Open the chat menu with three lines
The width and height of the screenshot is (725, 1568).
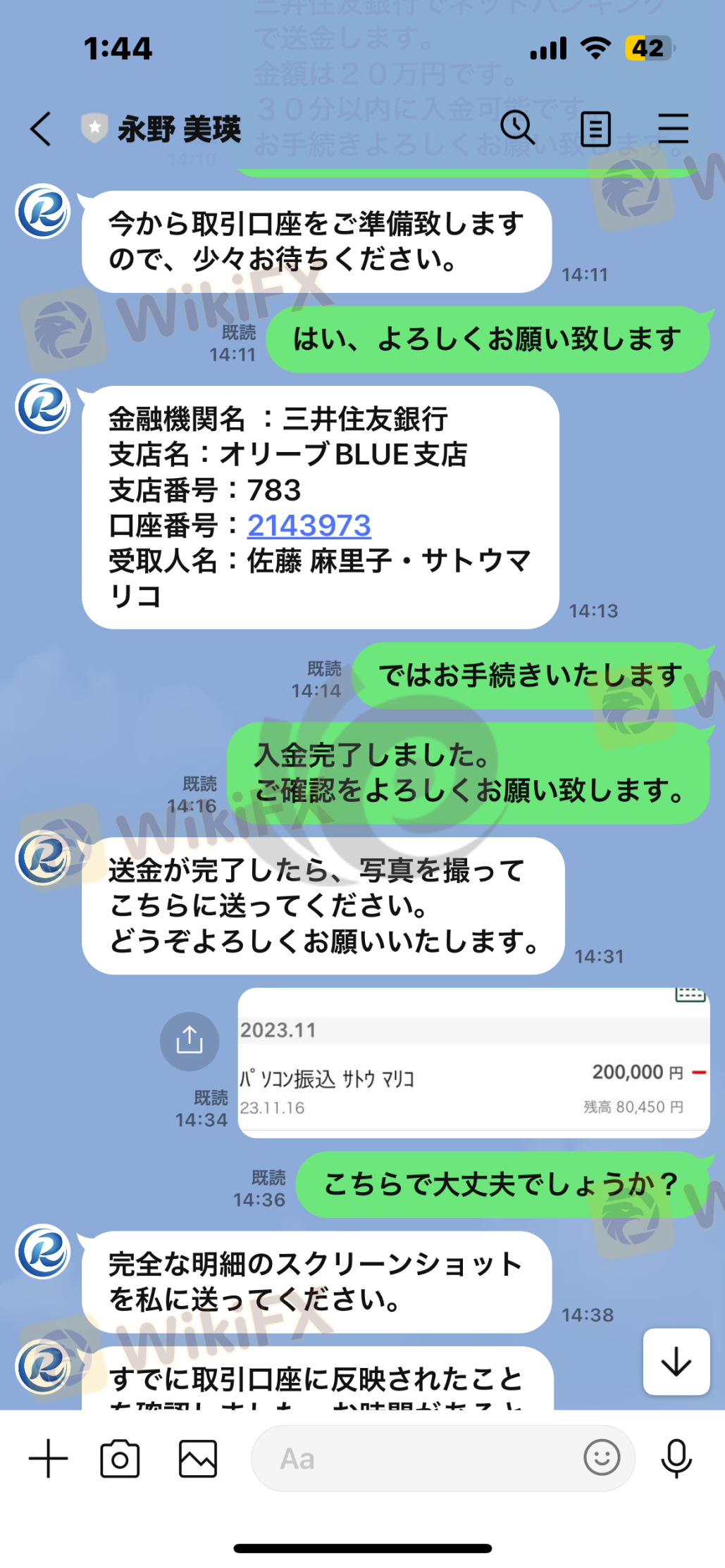point(673,130)
